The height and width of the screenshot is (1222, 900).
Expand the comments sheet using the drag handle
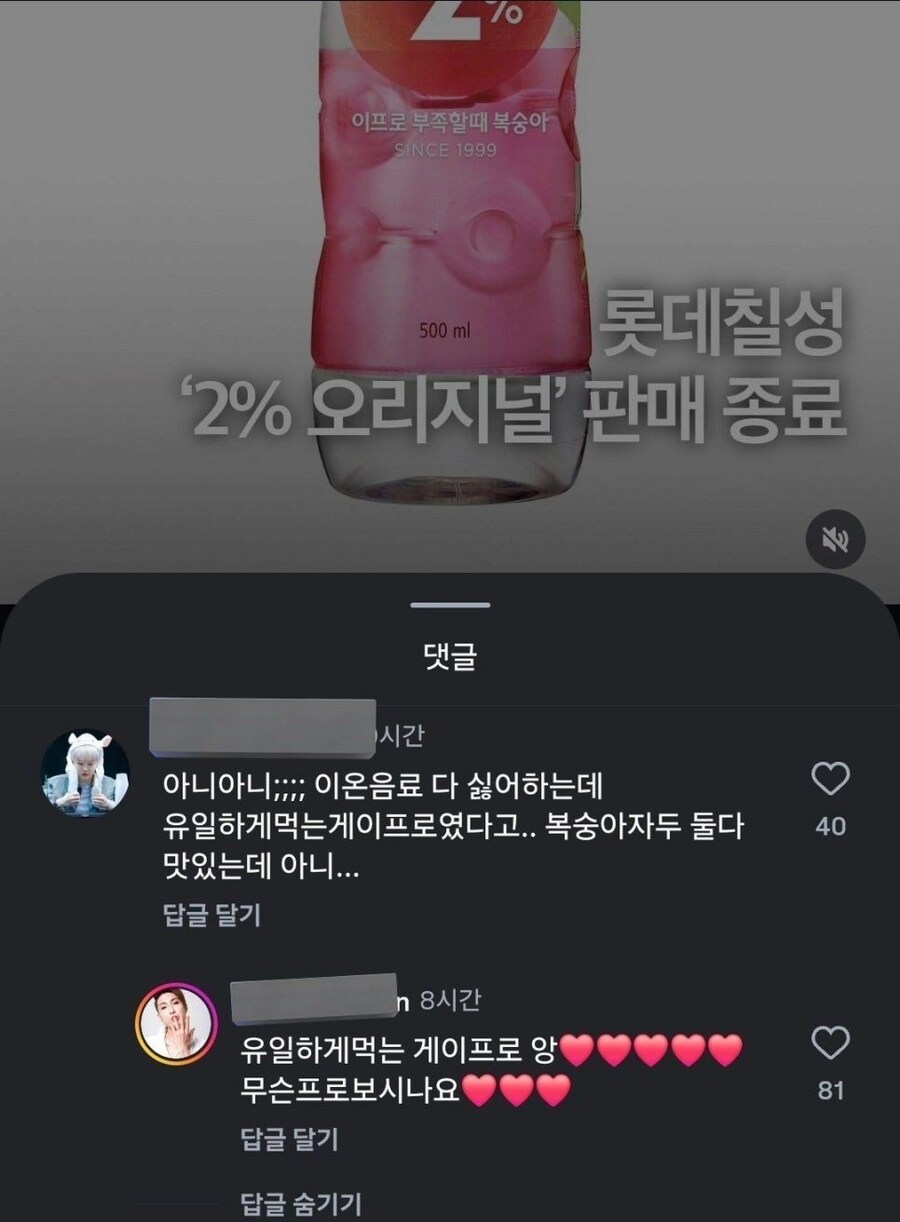click(x=450, y=603)
